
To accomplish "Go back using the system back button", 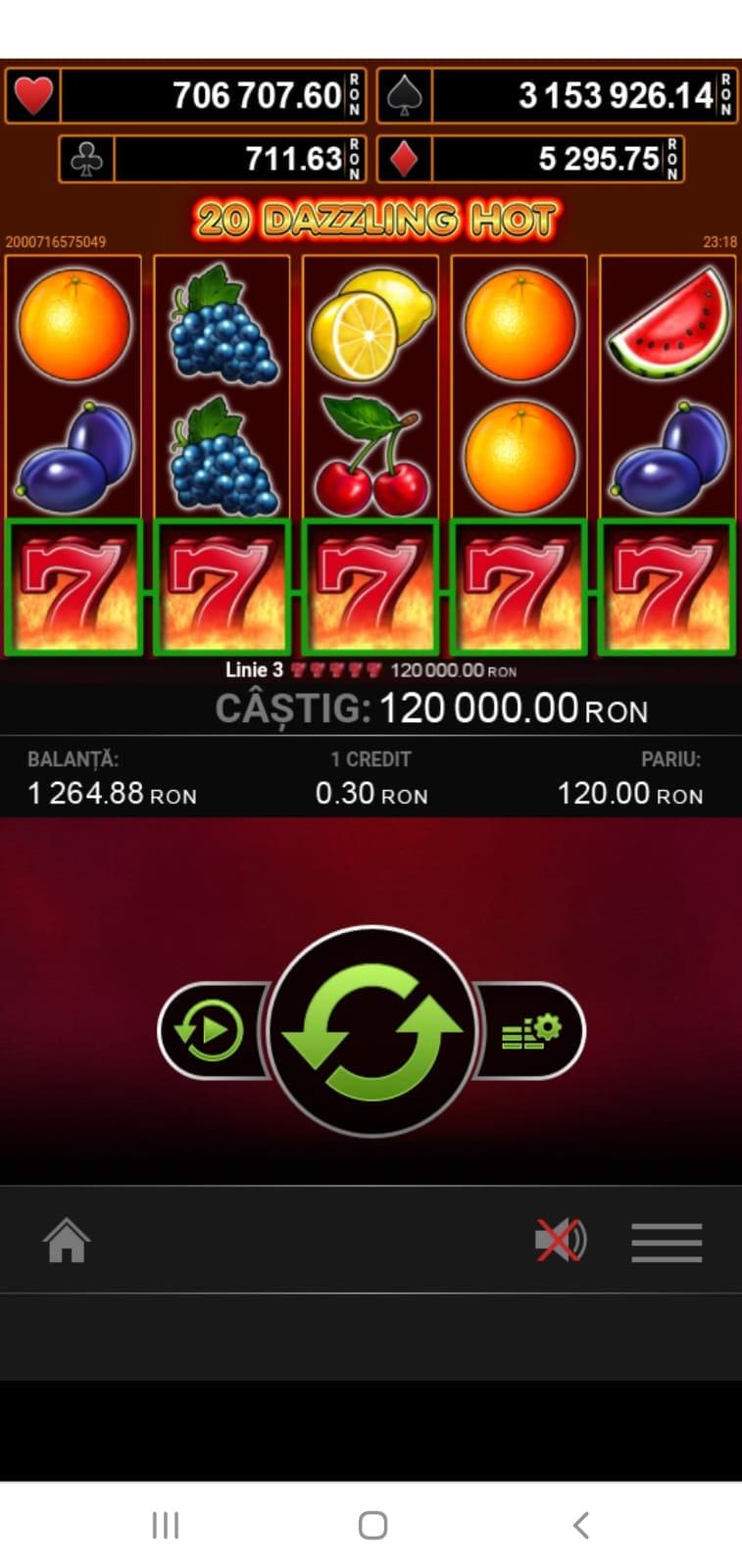I will tap(580, 1525).
